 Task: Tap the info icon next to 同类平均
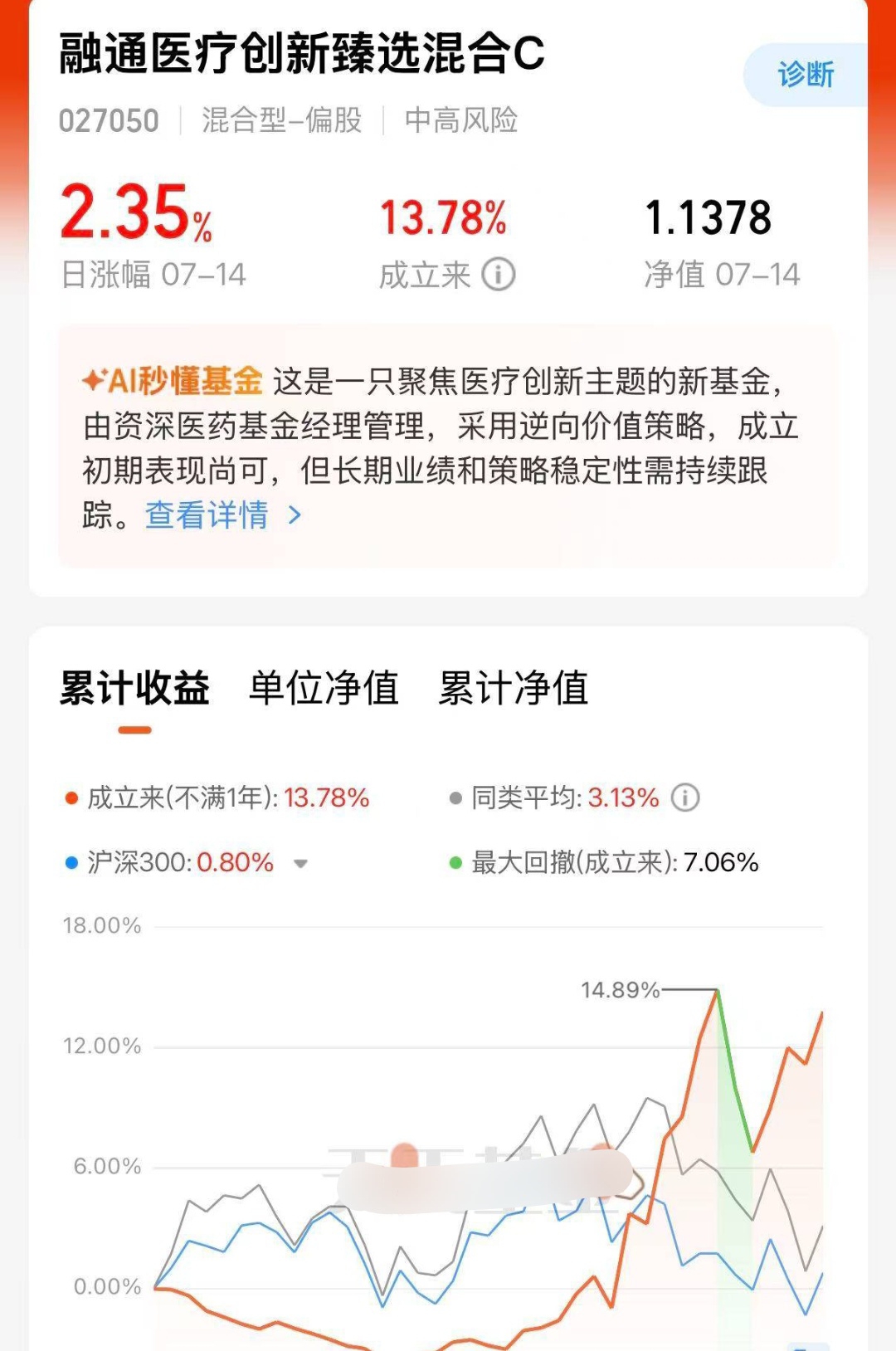[x=685, y=798]
